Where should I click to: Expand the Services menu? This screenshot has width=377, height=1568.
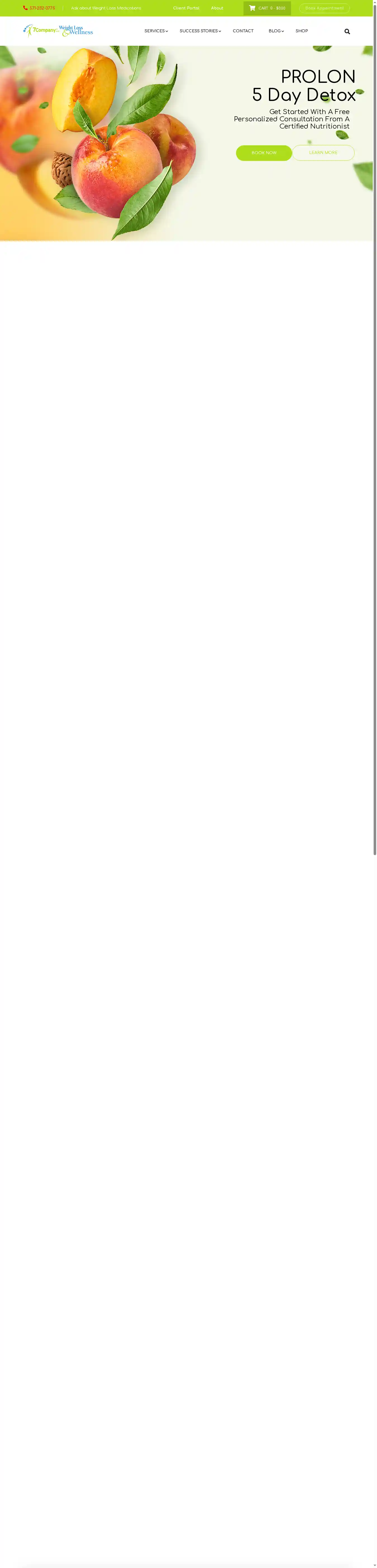pos(156,31)
